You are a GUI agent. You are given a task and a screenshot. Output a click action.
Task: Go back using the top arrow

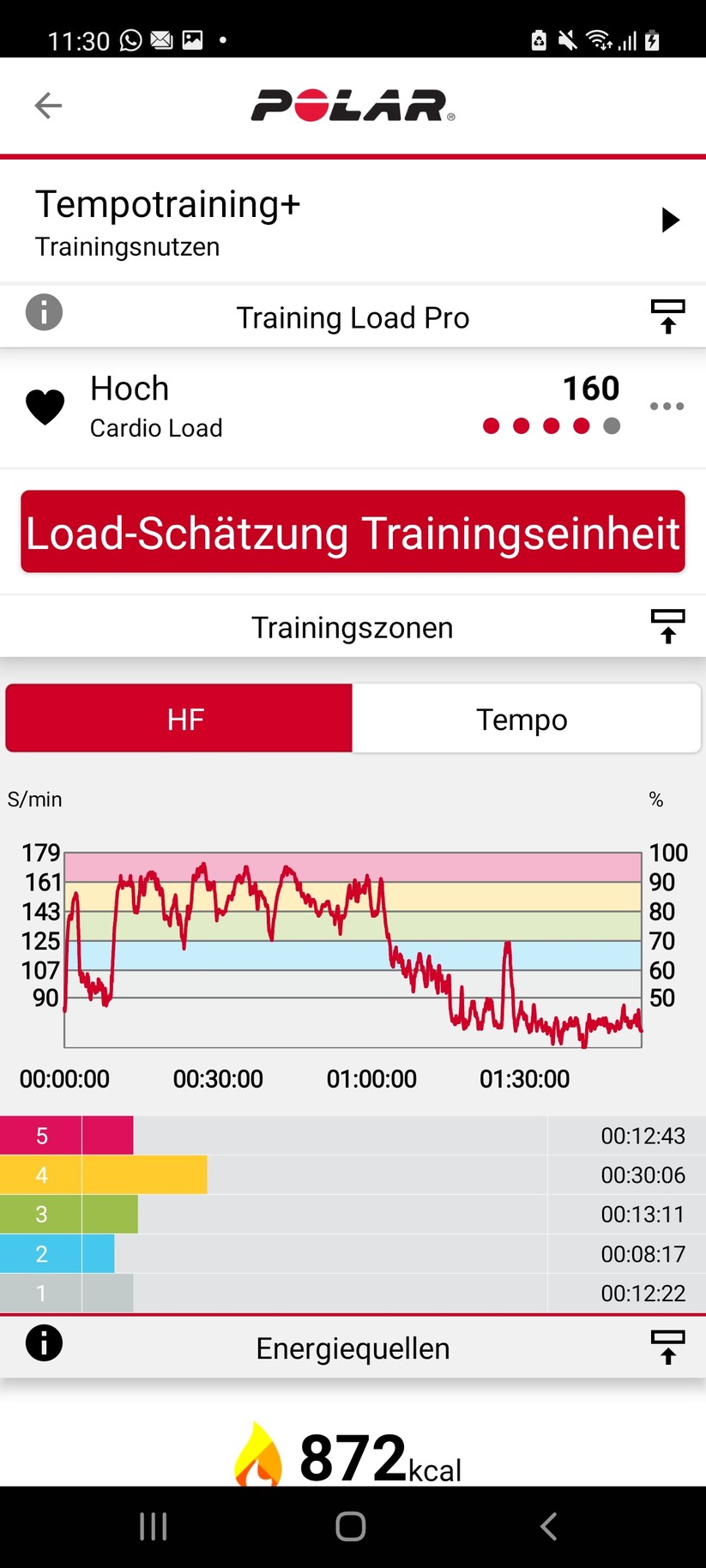(48, 106)
